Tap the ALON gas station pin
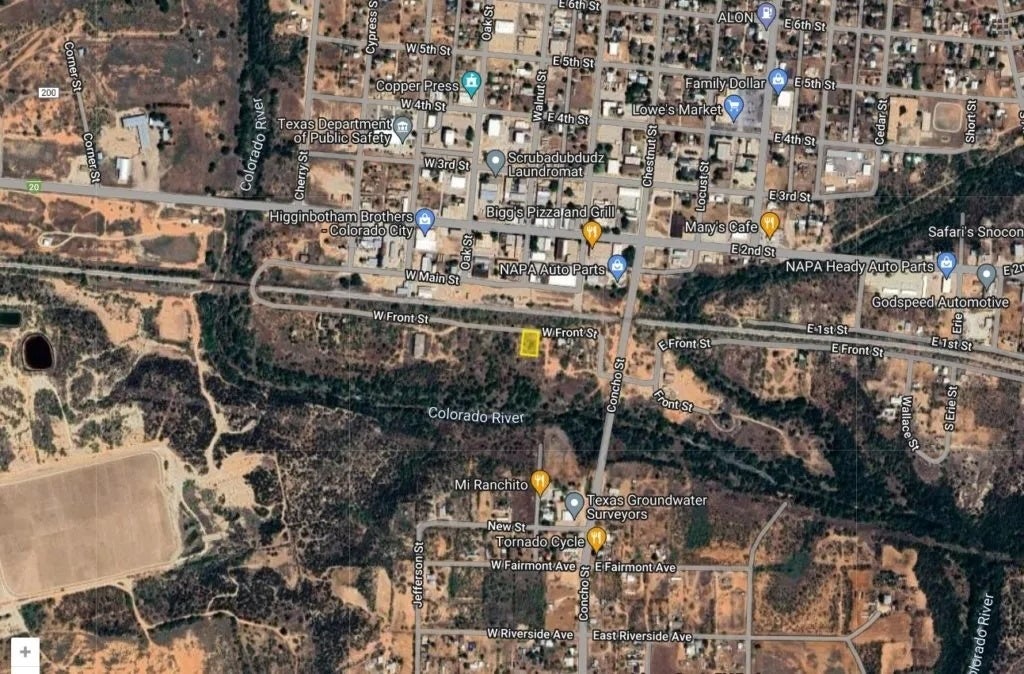 (766, 14)
